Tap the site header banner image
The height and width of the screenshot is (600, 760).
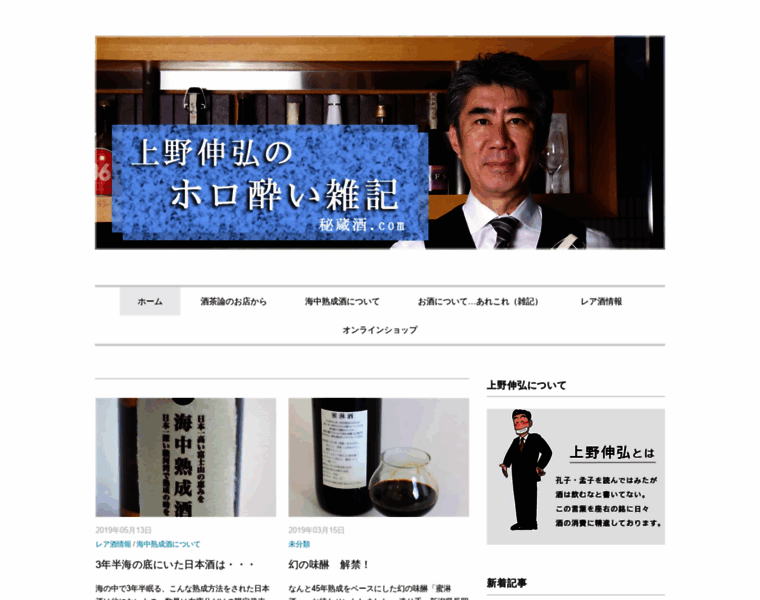379,142
